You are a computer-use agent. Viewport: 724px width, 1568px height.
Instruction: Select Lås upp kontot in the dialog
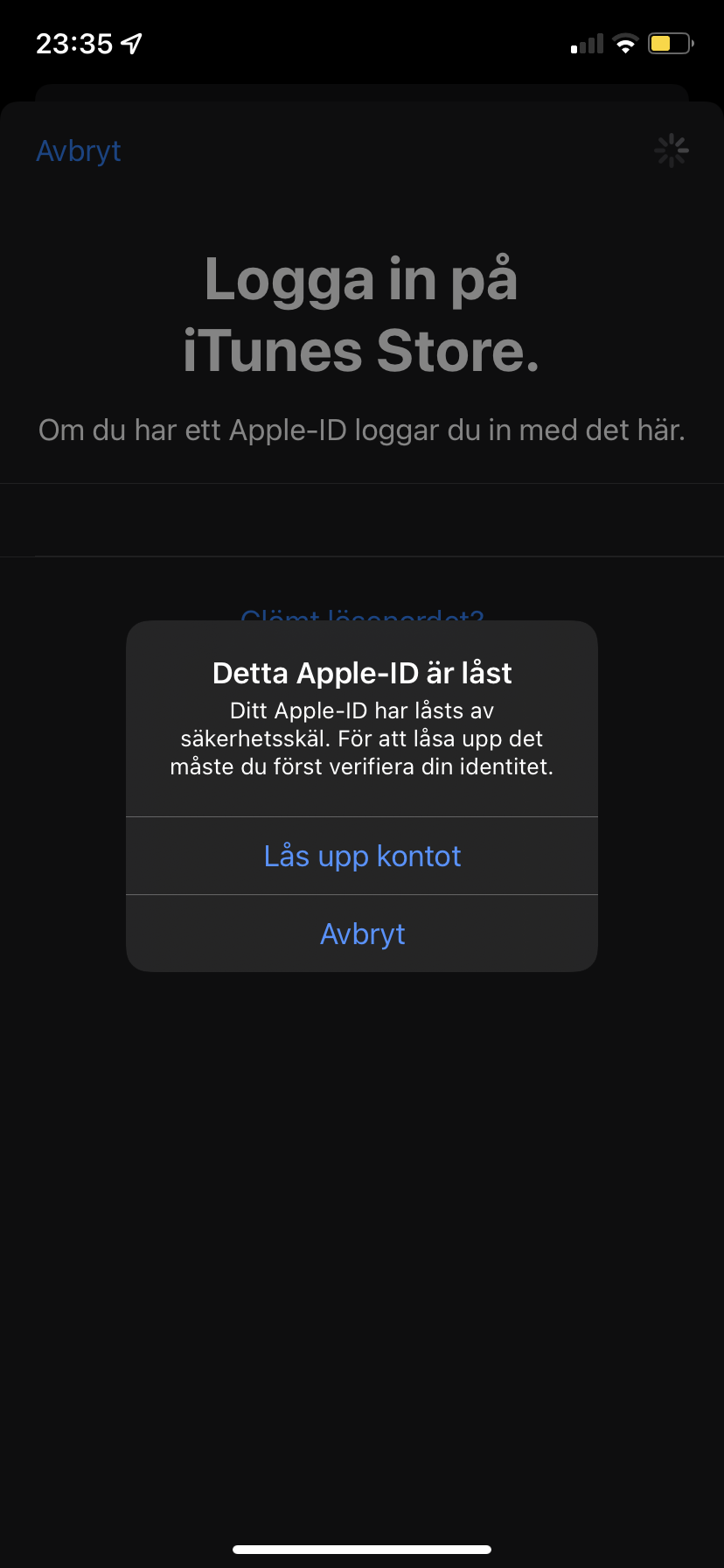[362, 856]
